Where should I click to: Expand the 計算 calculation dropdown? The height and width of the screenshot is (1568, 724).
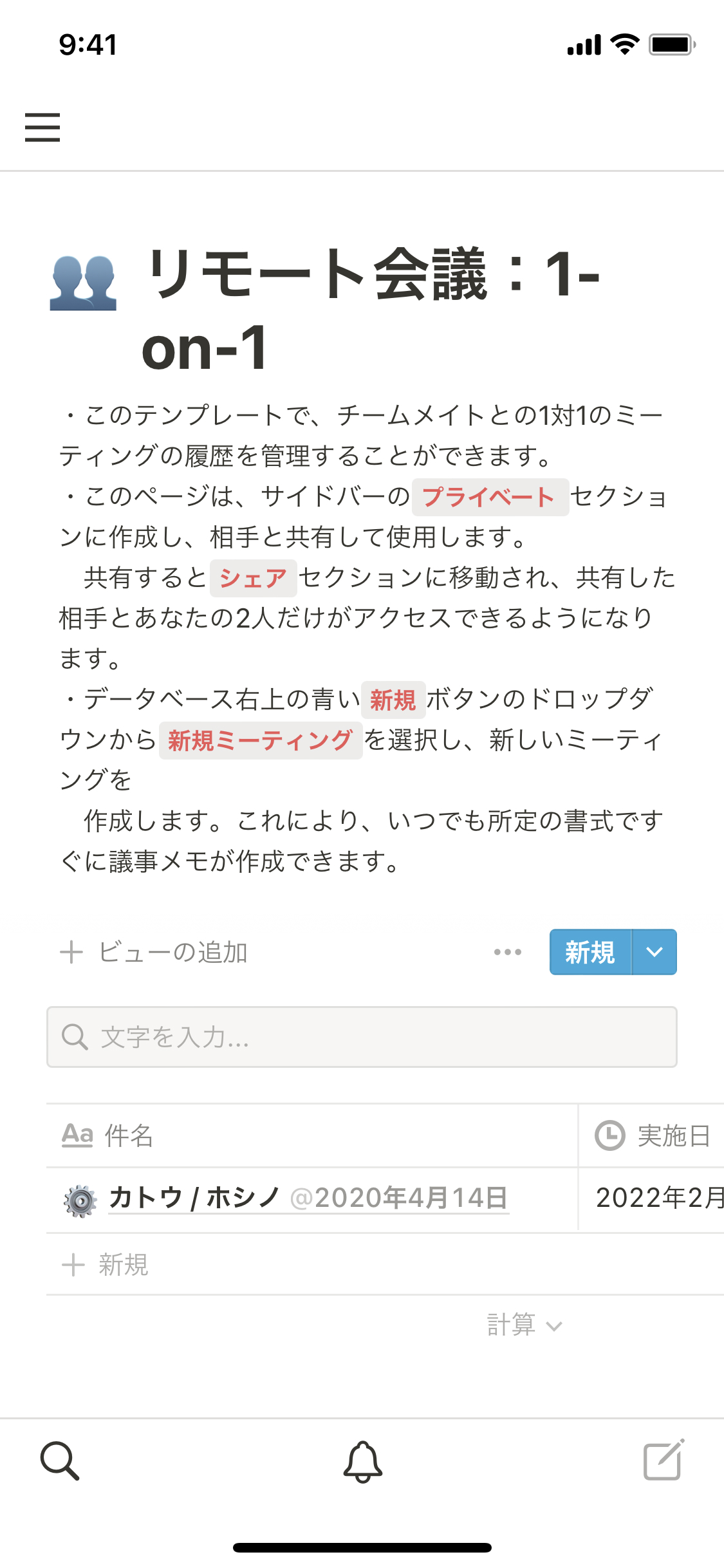pos(524,1325)
